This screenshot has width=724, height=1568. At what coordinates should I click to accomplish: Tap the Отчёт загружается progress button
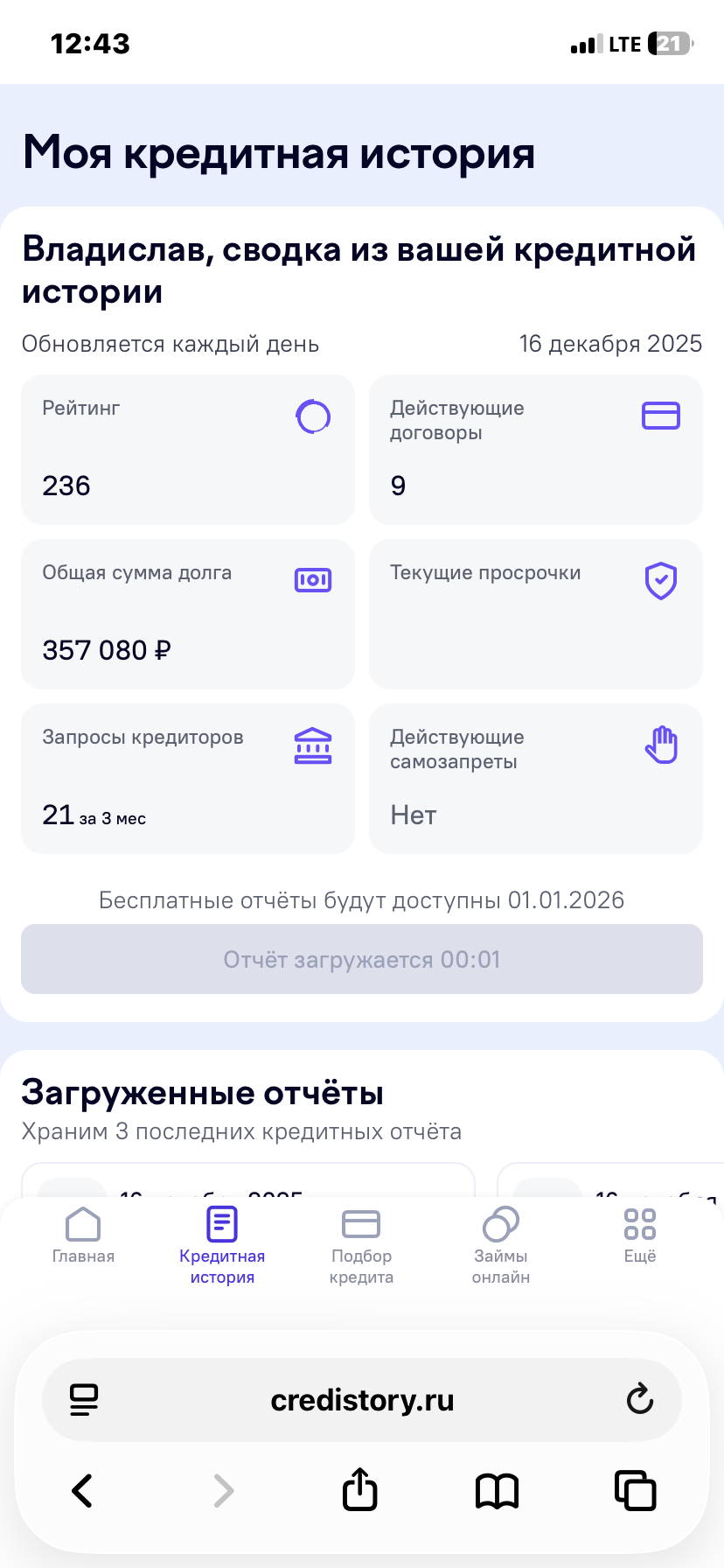(x=361, y=959)
